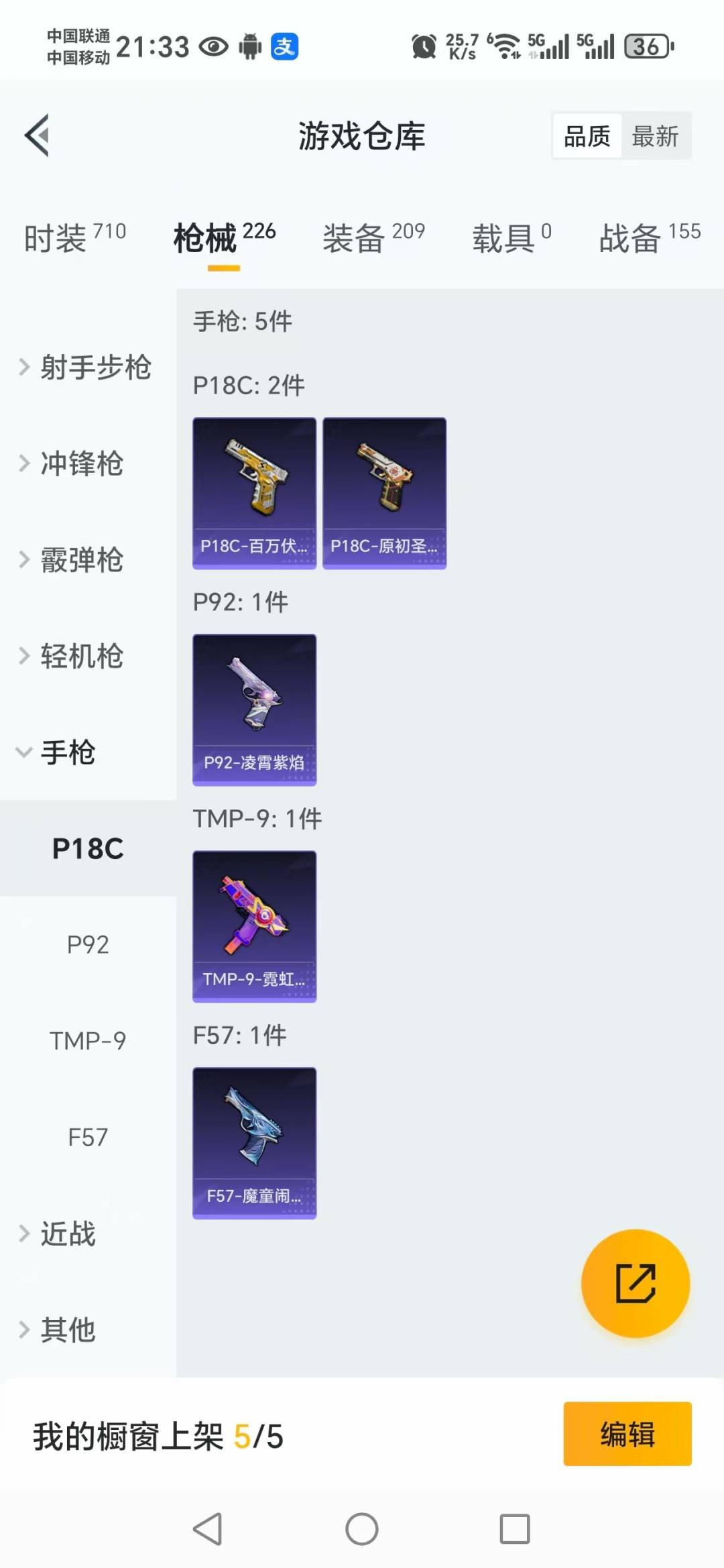724x1568 pixels.
Task: Select P92 in the sidebar
Action: 88,945
